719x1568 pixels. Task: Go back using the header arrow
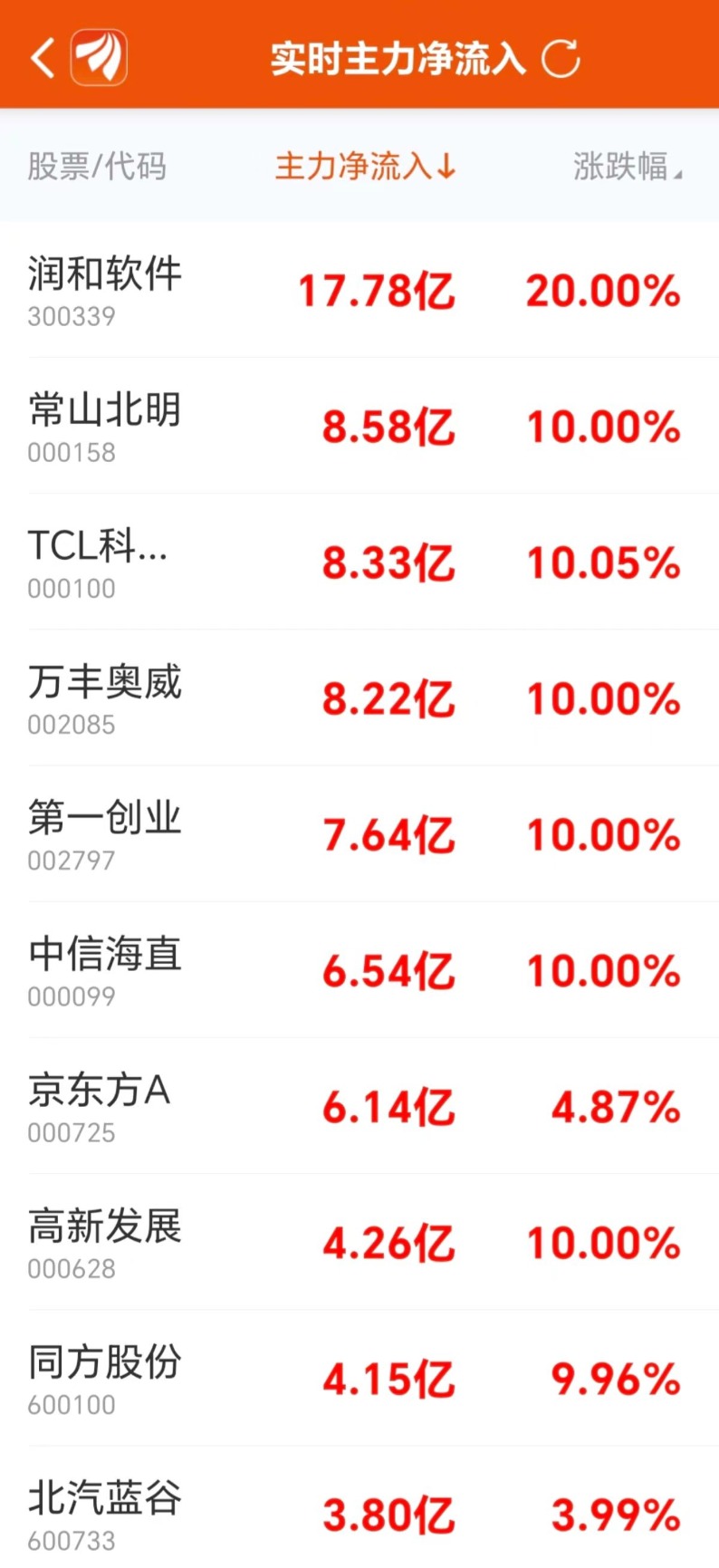43,59
